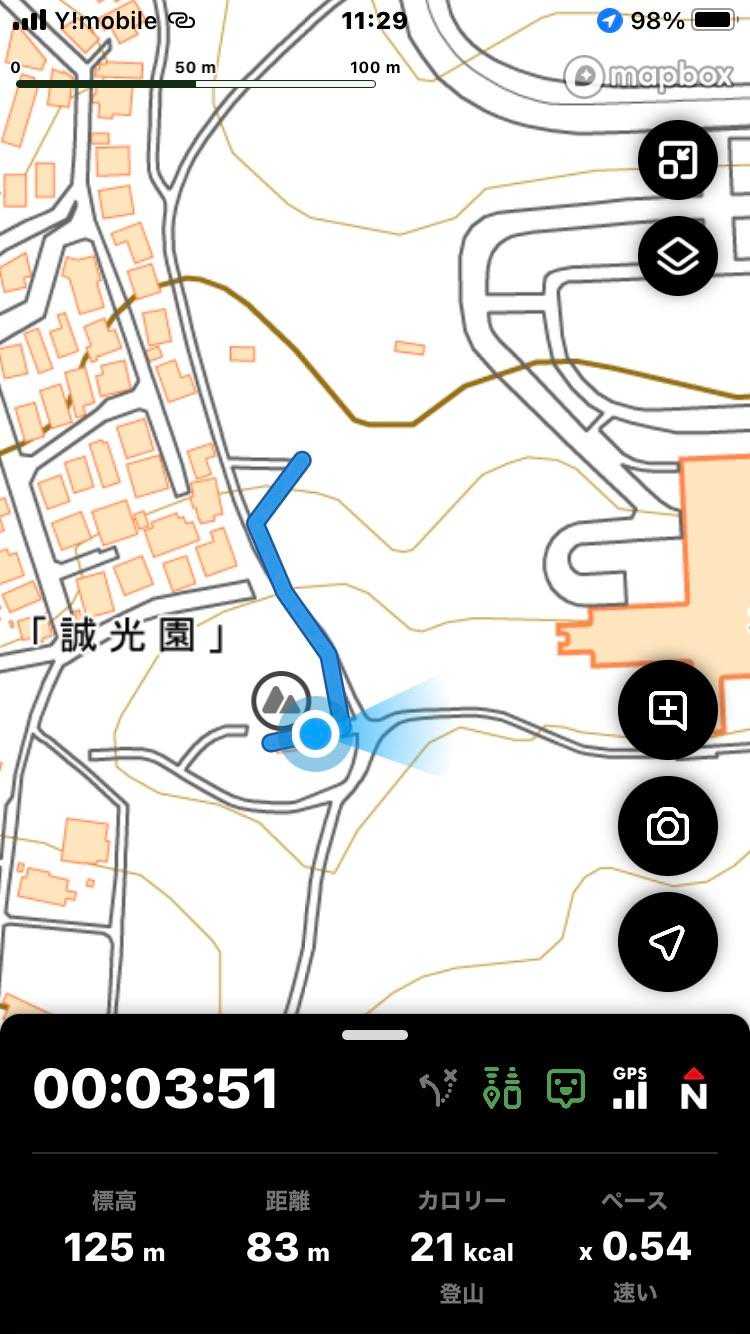Open the green smiley chat bubble icon
The width and height of the screenshot is (750, 1334).
566,1089
